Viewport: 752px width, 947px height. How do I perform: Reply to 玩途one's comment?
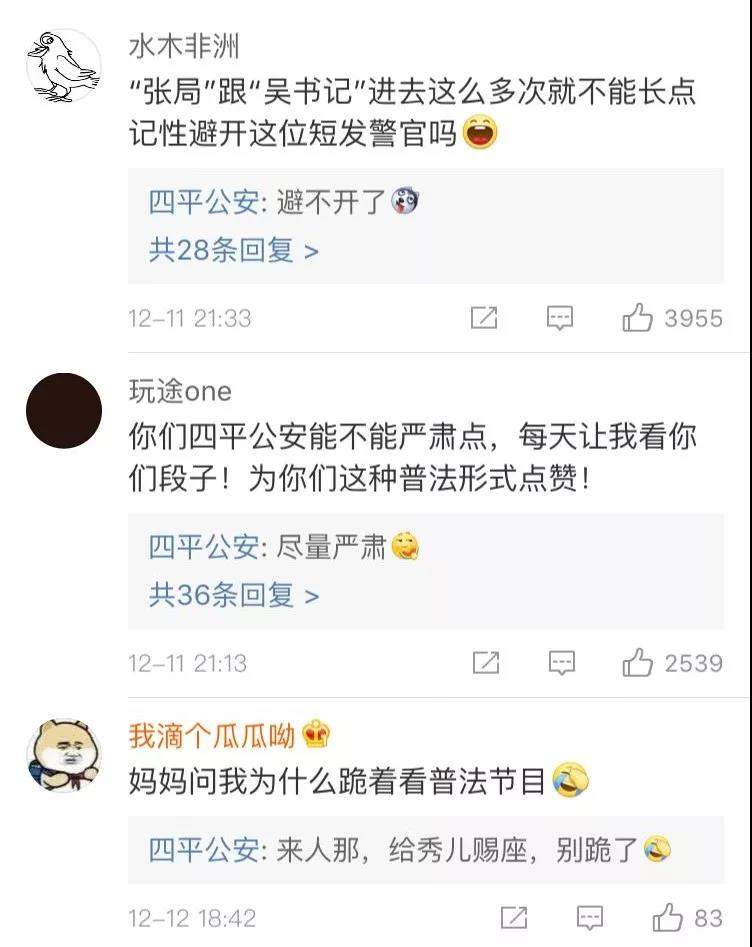coord(562,663)
